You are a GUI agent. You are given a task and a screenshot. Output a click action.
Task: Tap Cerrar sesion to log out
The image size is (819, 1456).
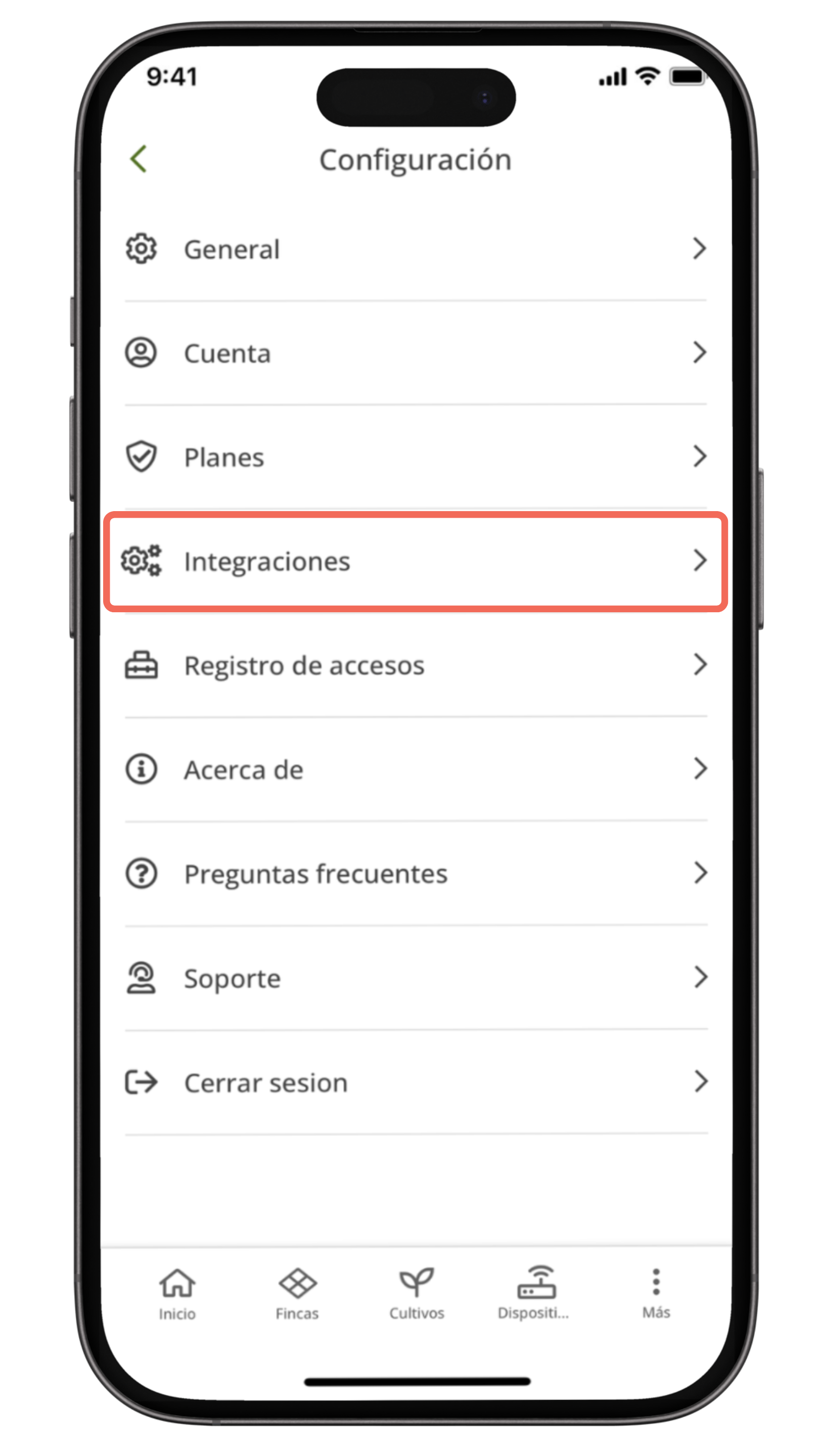point(416,1082)
